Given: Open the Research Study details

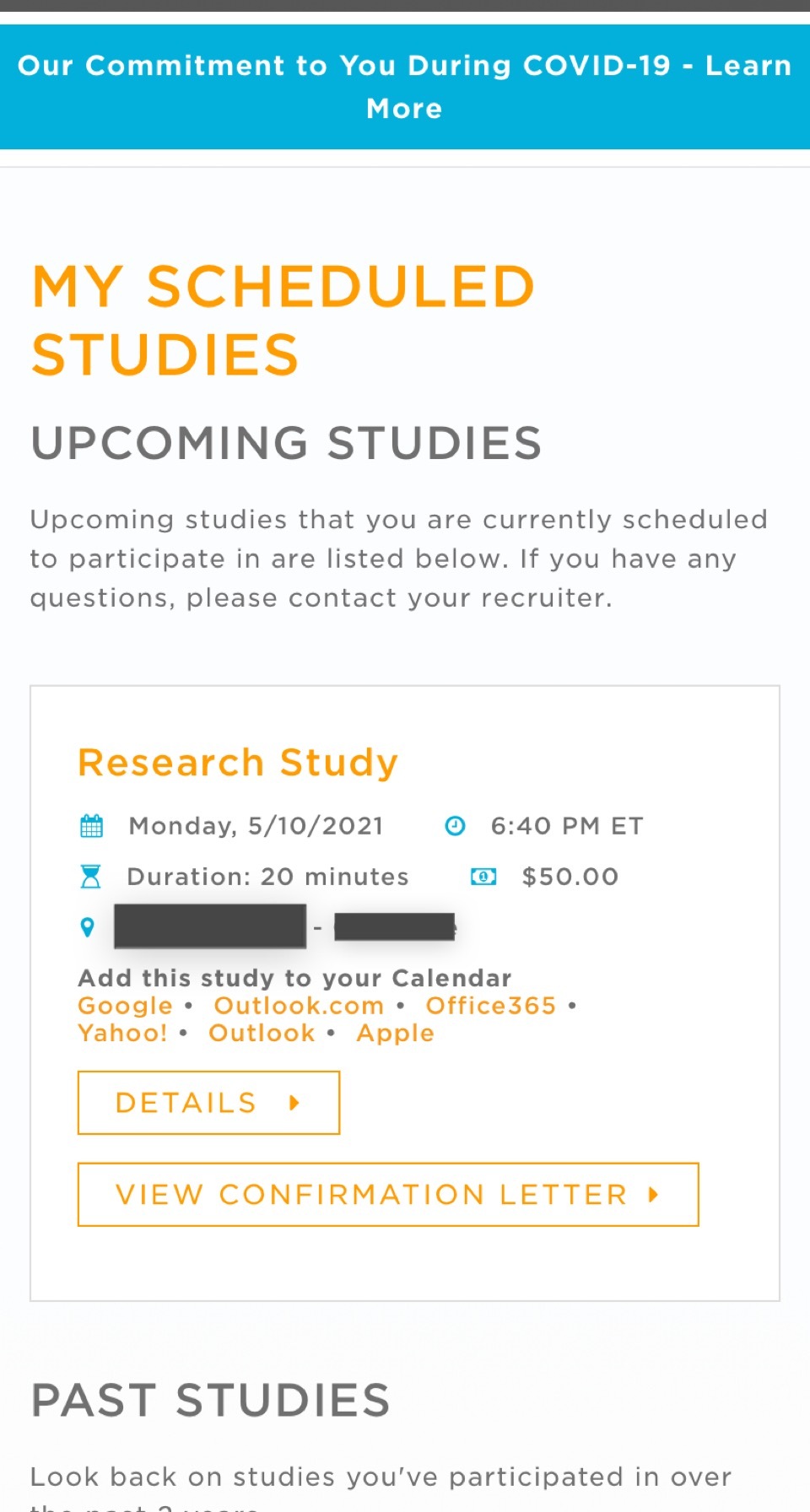Looking at the screenshot, I should tap(208, 1103).
